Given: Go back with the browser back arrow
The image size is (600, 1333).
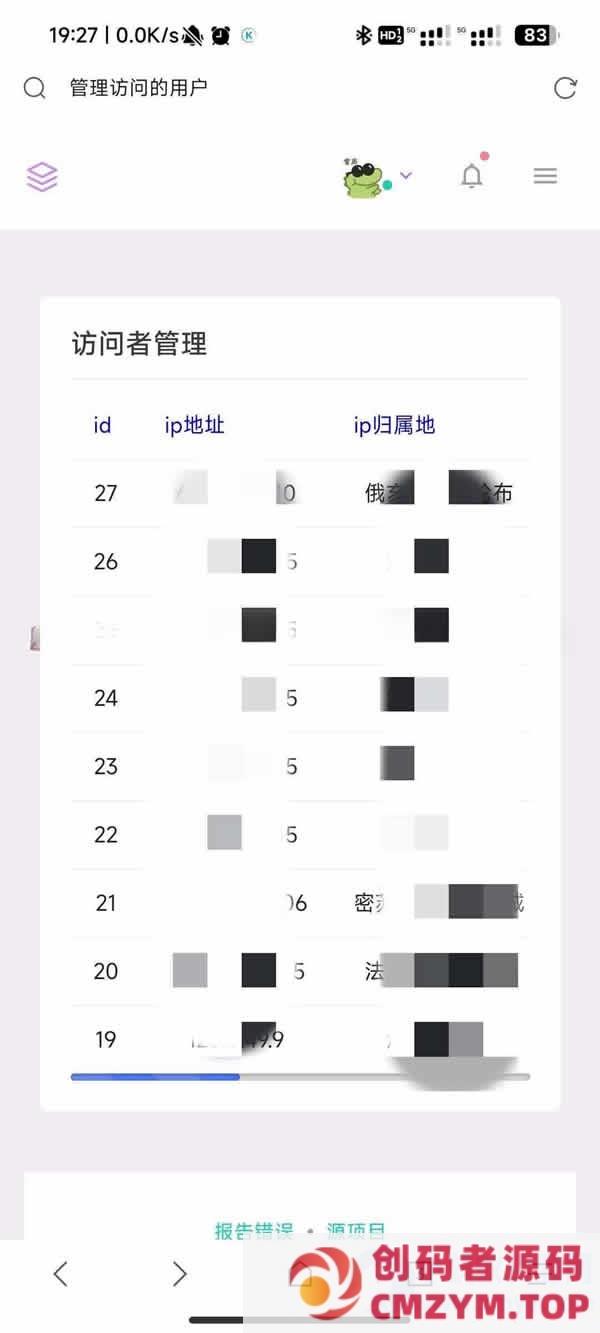Looking at the screenshot, I should point(61,1273).
